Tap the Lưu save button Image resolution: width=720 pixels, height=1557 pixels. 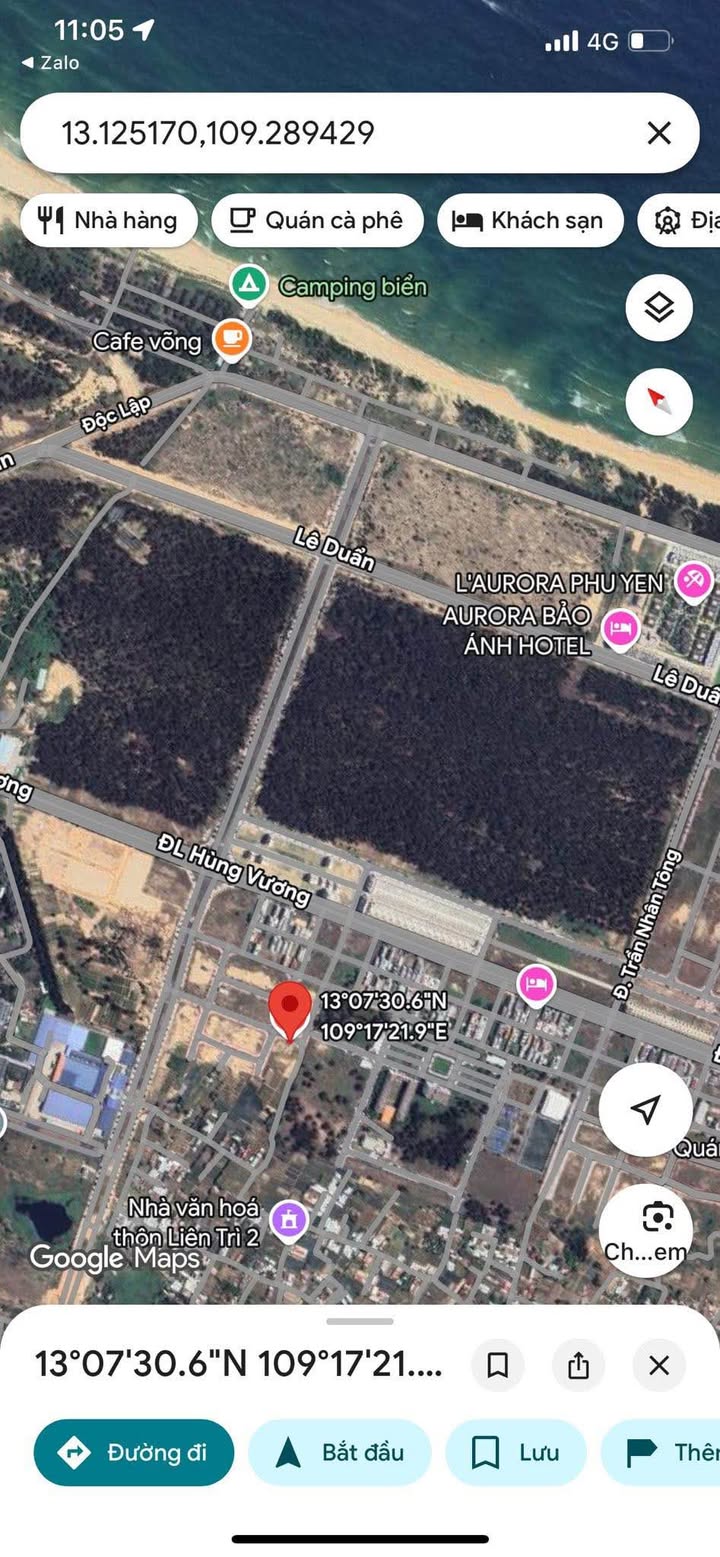(515, 1452)
